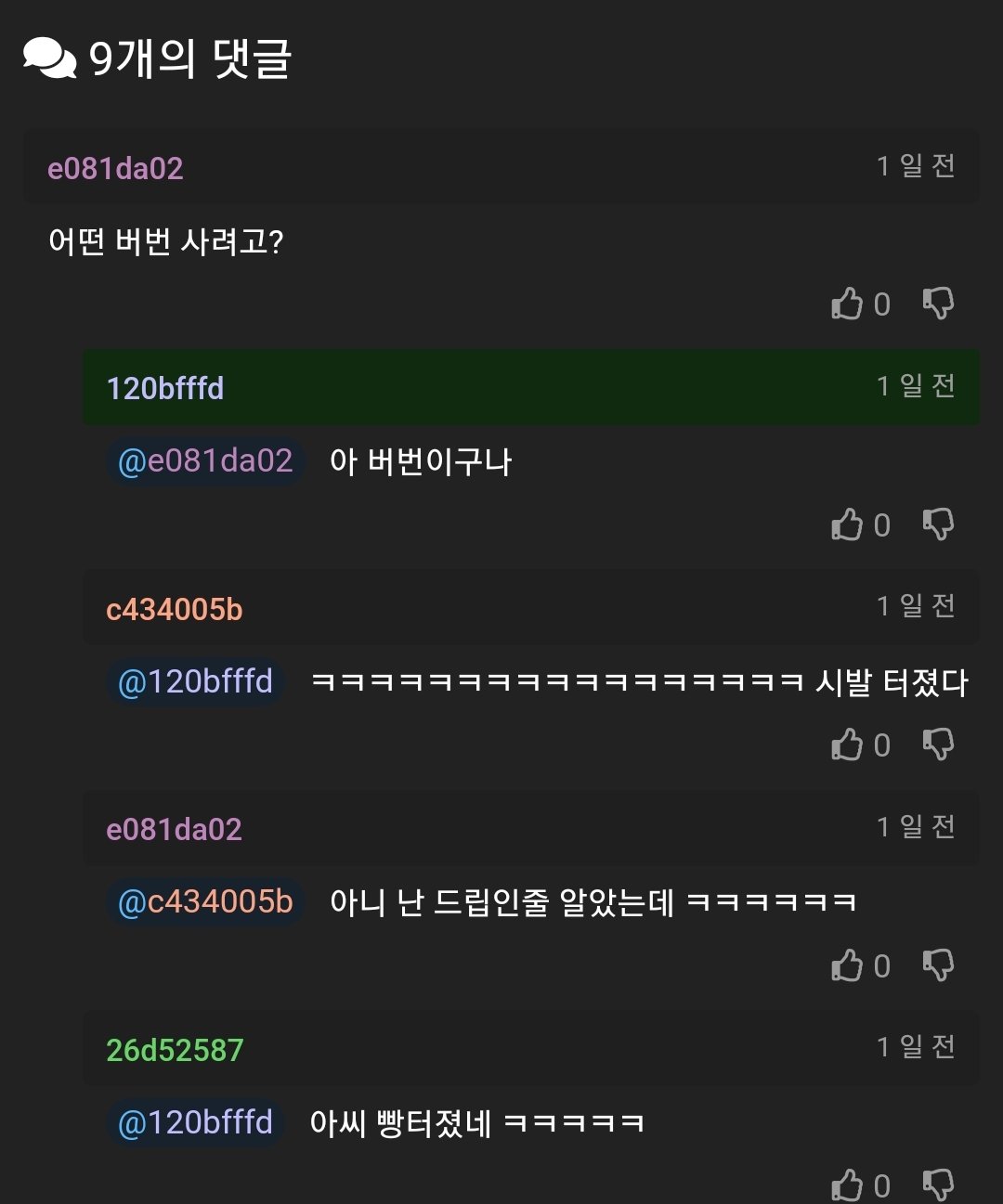Tap the @120bfffd mention before '아씨 빵터졌네'
1003x1204 pixels.
click(195, 1122)
